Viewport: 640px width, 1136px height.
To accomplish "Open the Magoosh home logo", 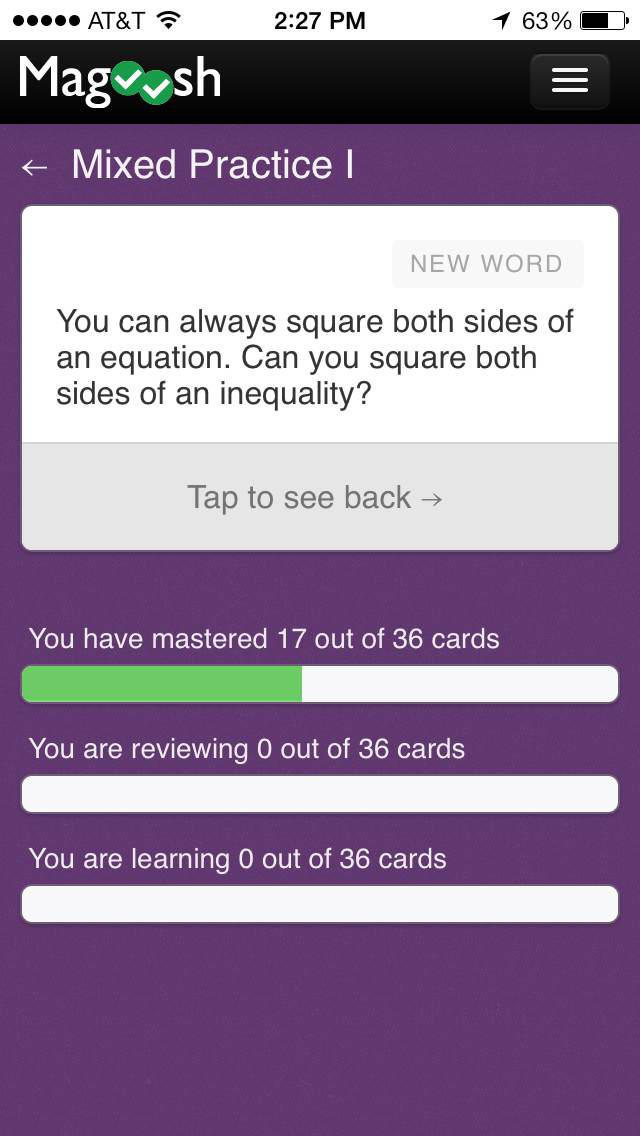I will click(x=120, y=80).
